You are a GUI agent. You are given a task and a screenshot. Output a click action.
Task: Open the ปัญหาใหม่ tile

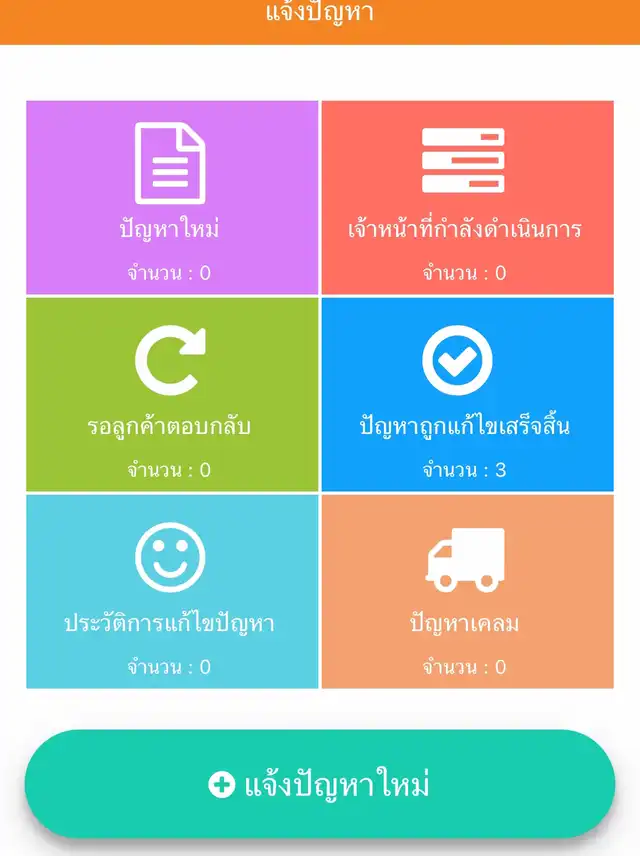[x=171, y=197]
